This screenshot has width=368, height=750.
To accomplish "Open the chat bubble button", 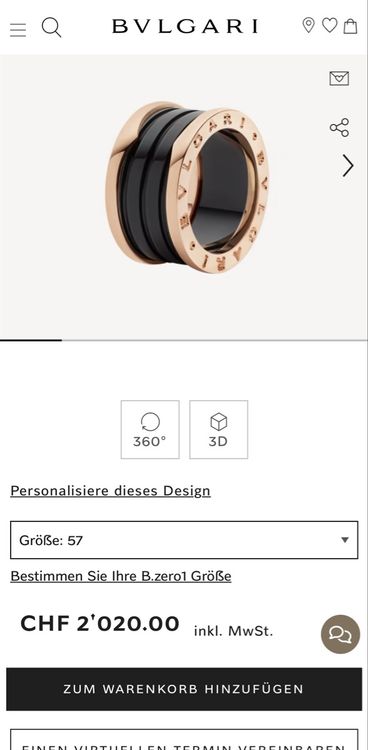I will 340,635.
